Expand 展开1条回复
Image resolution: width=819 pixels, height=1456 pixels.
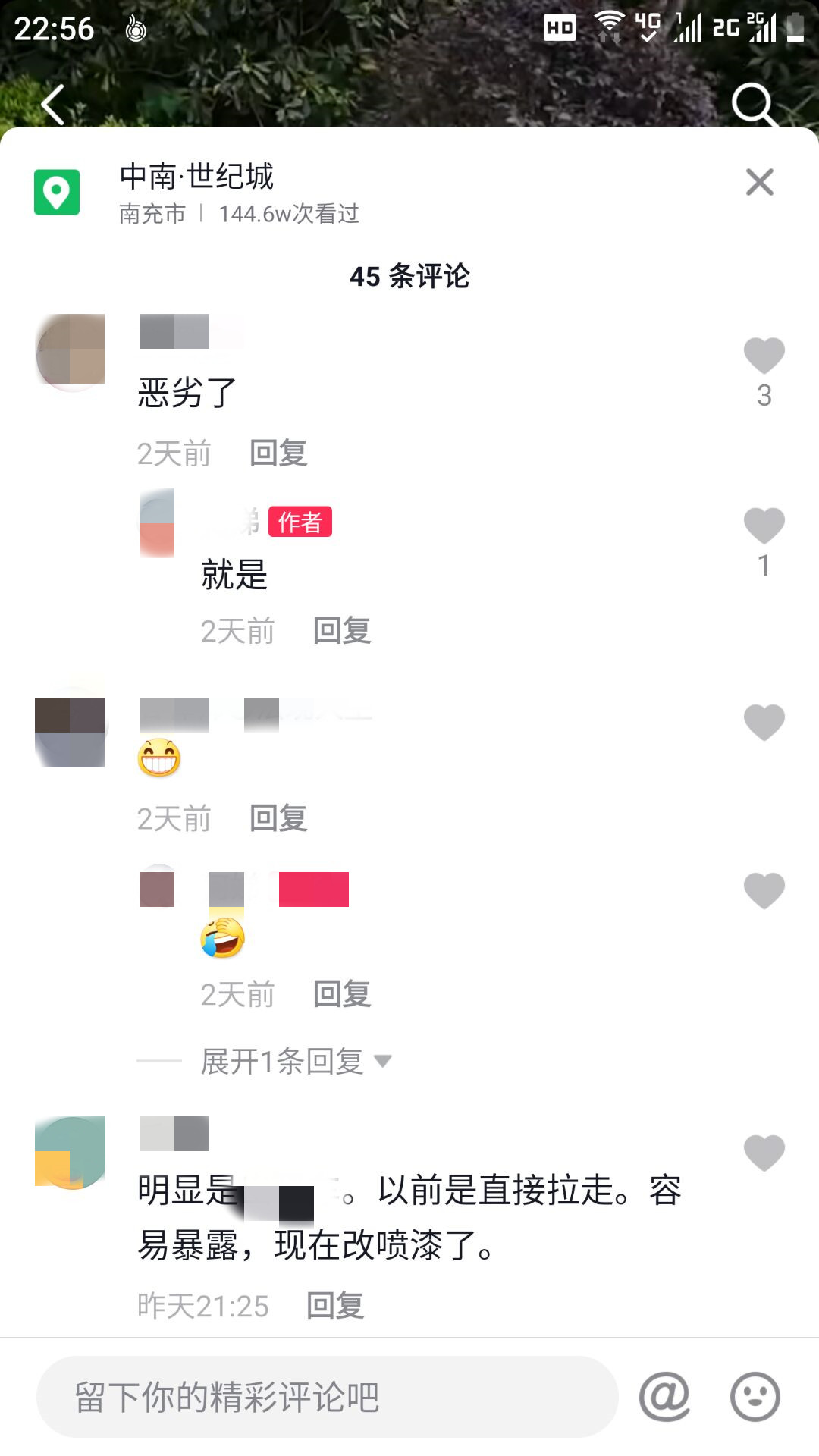tap(296, 1061)
